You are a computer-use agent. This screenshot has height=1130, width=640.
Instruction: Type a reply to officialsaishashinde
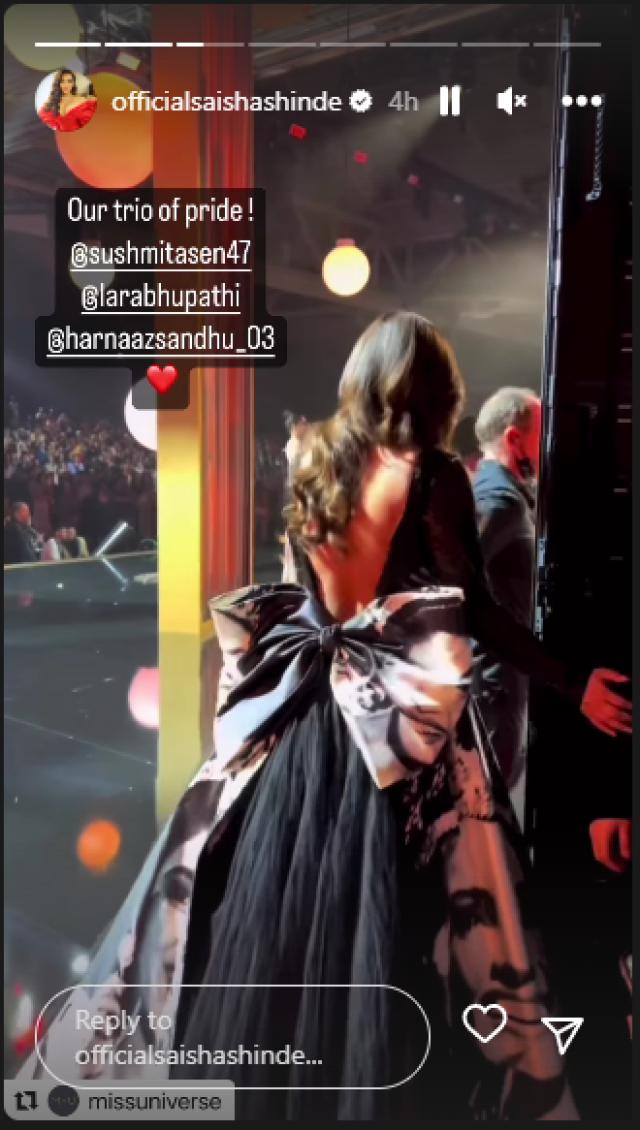(x=233, y=1037)
